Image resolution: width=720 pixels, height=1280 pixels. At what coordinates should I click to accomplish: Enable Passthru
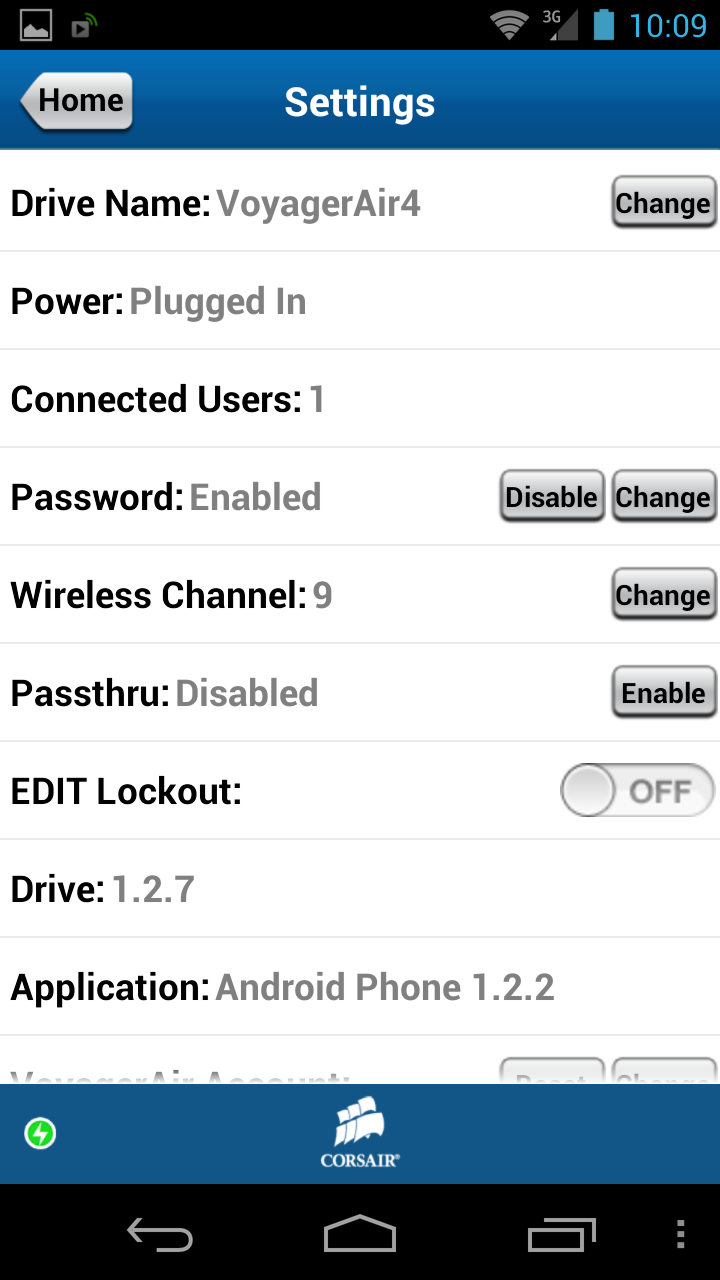(663, 693)
